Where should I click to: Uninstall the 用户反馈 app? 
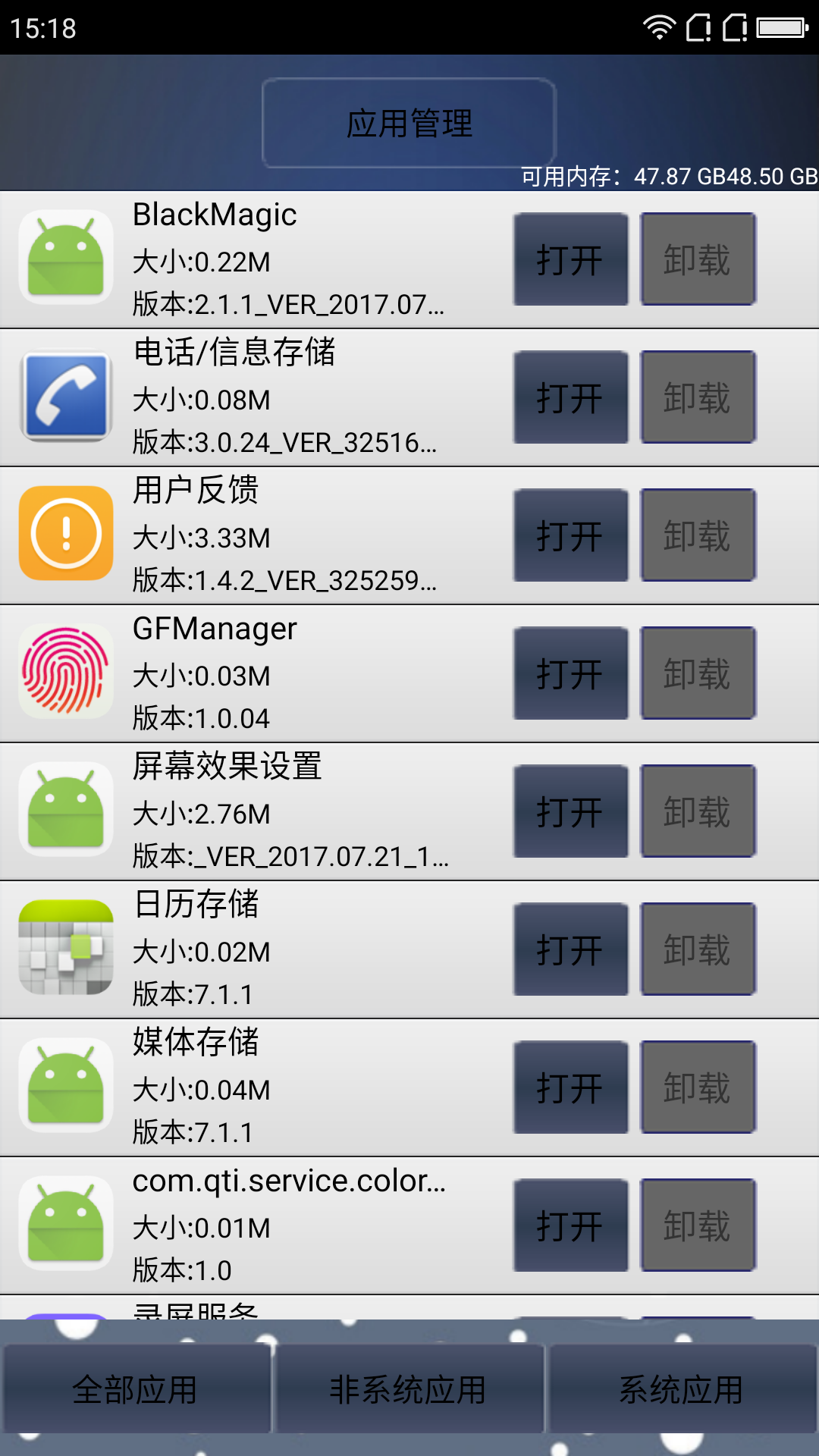coord(697,534)
